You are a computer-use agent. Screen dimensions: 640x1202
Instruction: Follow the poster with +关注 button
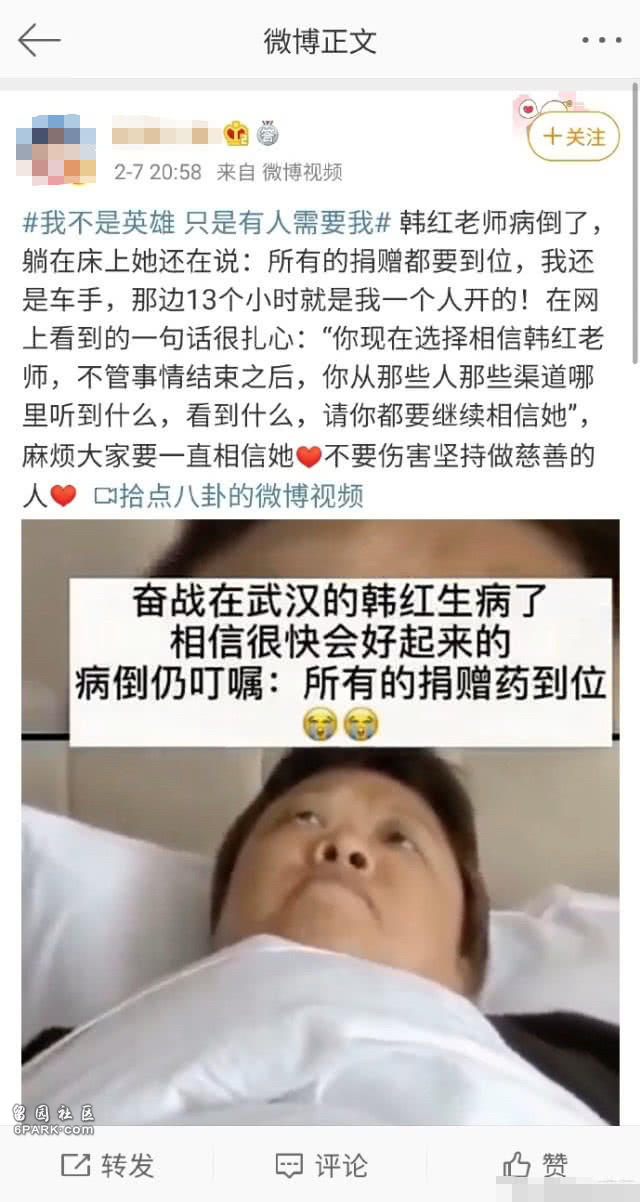pyautogui.click(x=574, y=137)
